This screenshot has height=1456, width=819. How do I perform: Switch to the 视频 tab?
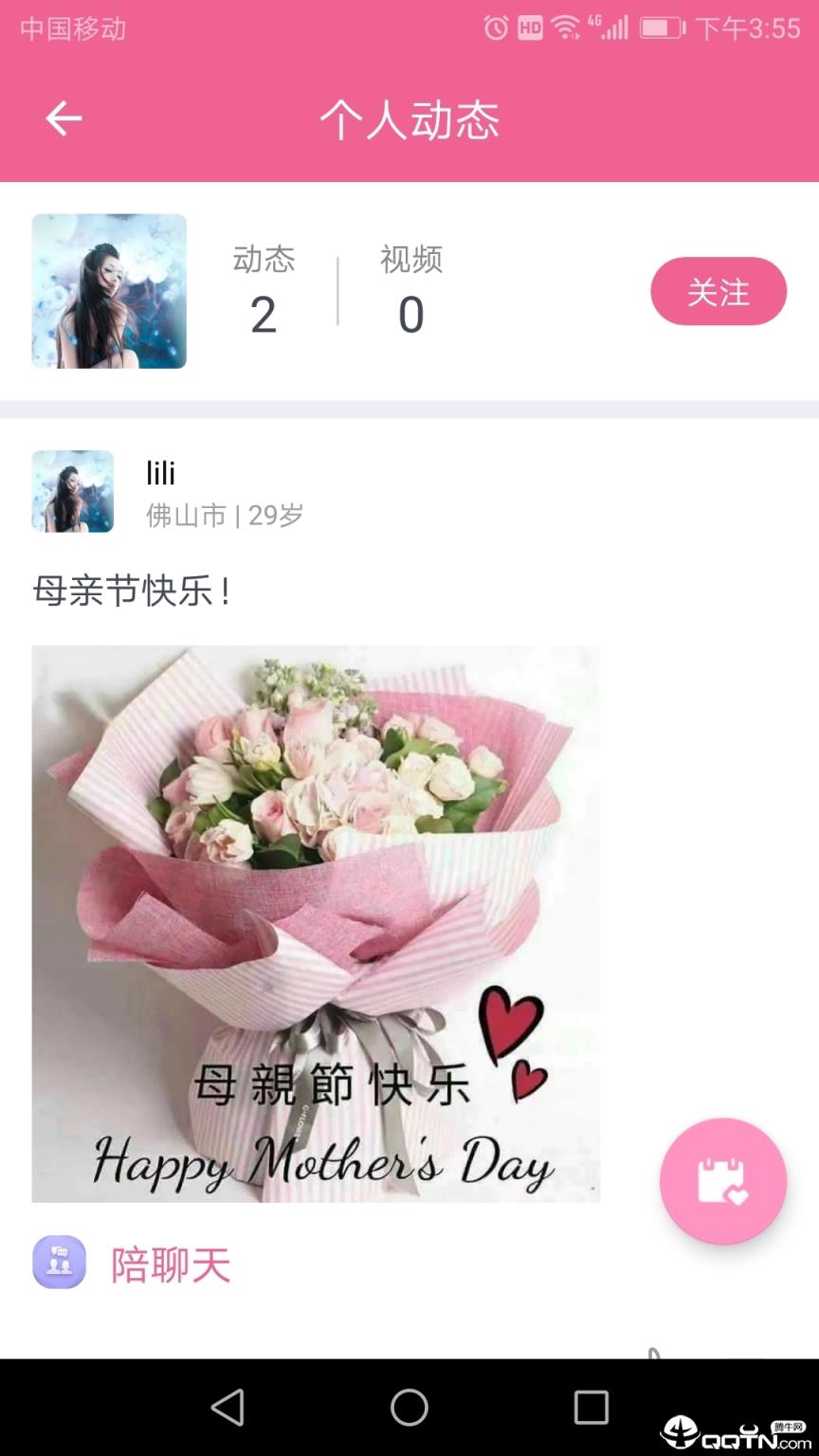[x=409, y=261]
